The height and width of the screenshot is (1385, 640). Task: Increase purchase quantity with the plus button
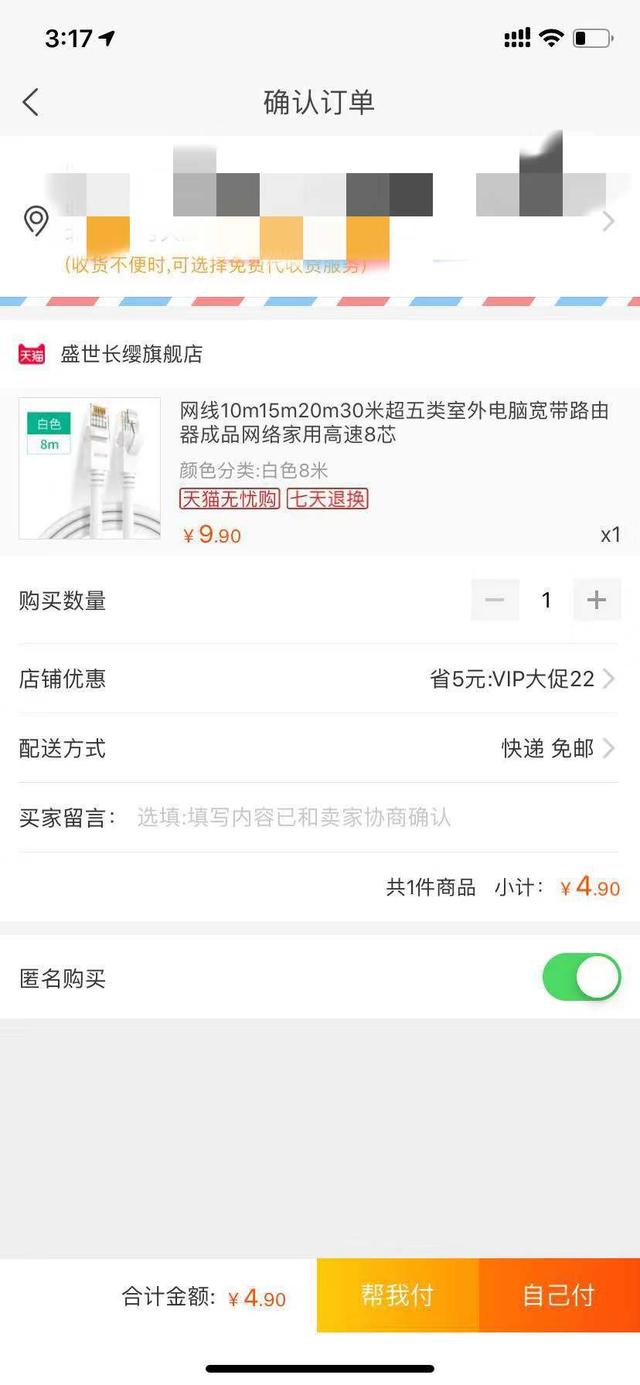[597, 600]
